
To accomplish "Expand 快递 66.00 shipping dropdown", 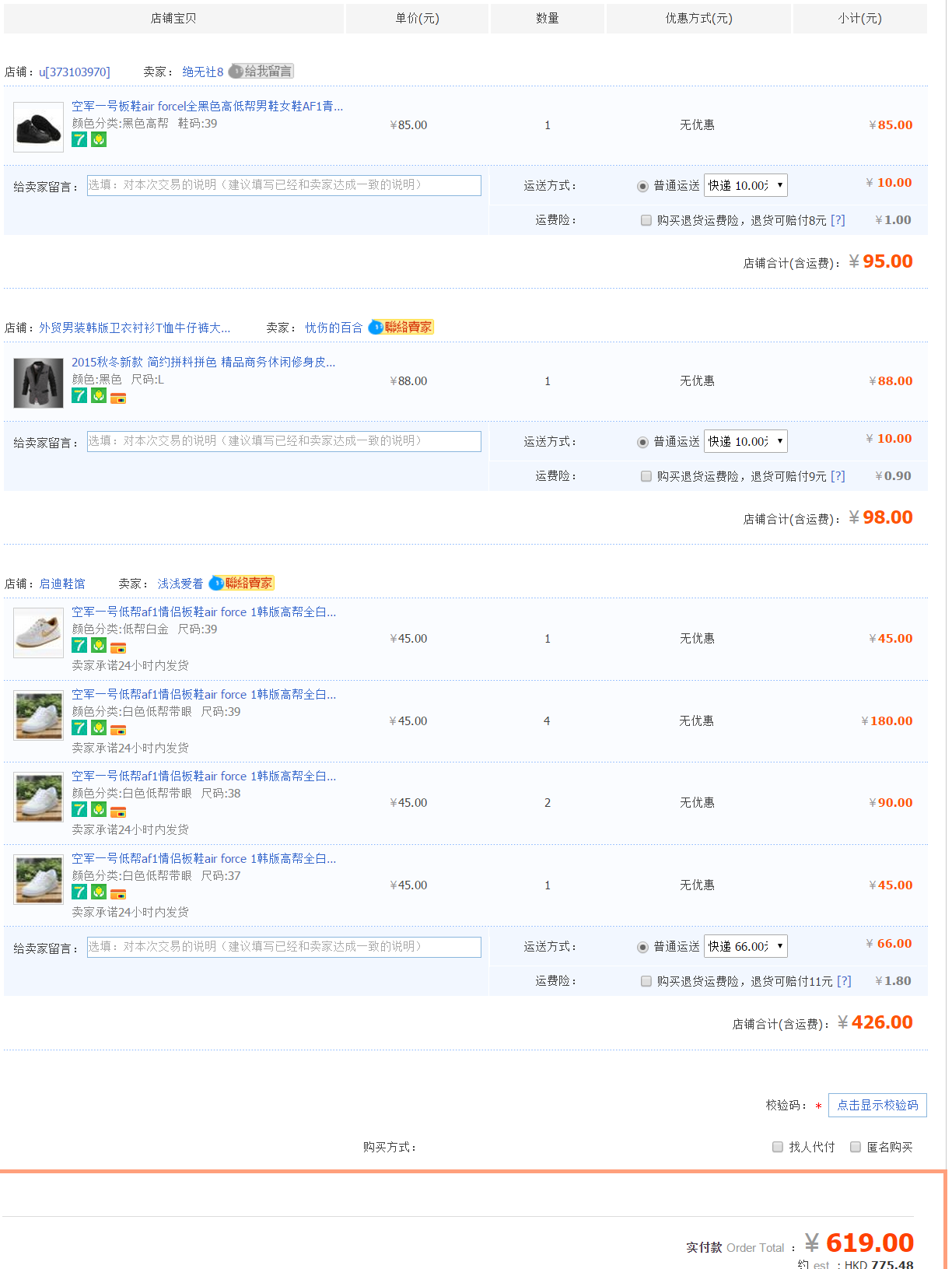I will pyautogui.click(x=745, y=947).
